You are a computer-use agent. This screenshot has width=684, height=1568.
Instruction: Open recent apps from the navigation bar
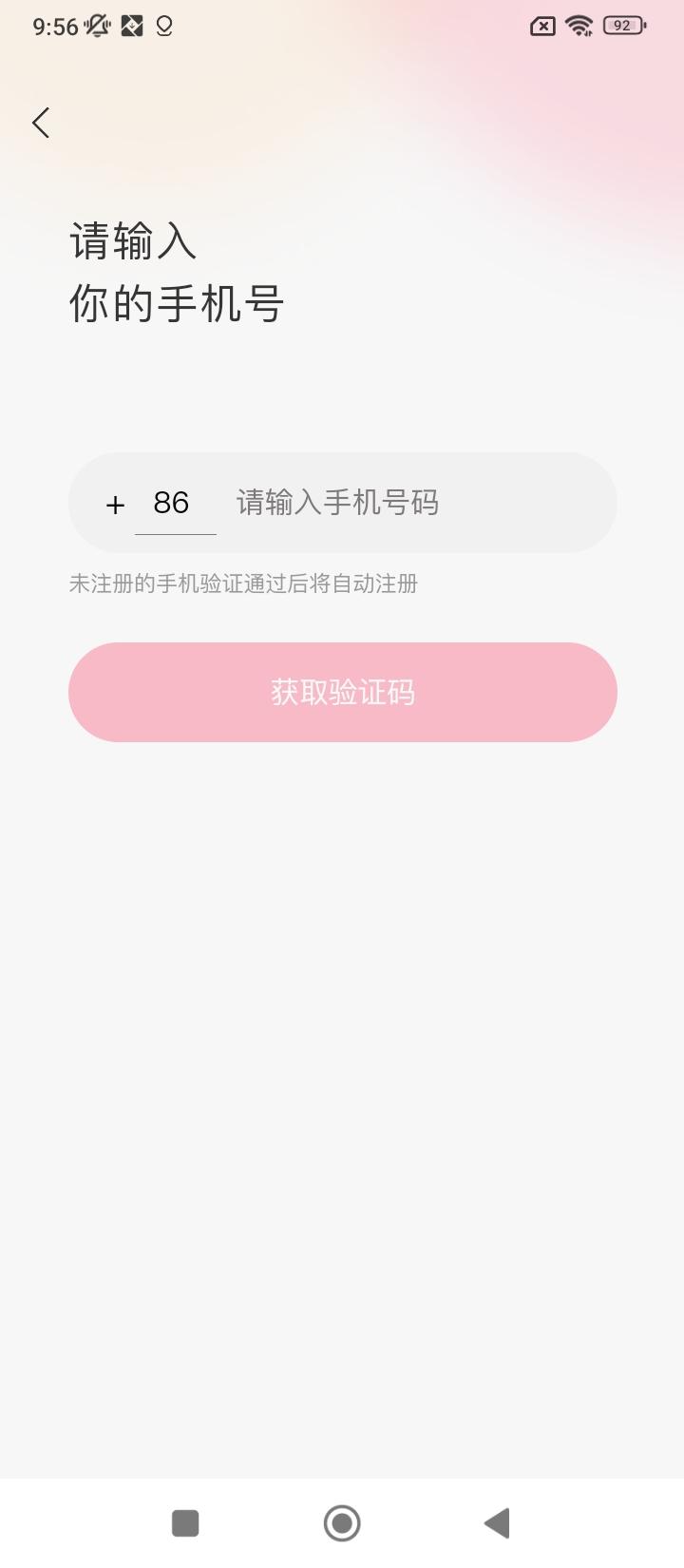(x=185, y=1523)
